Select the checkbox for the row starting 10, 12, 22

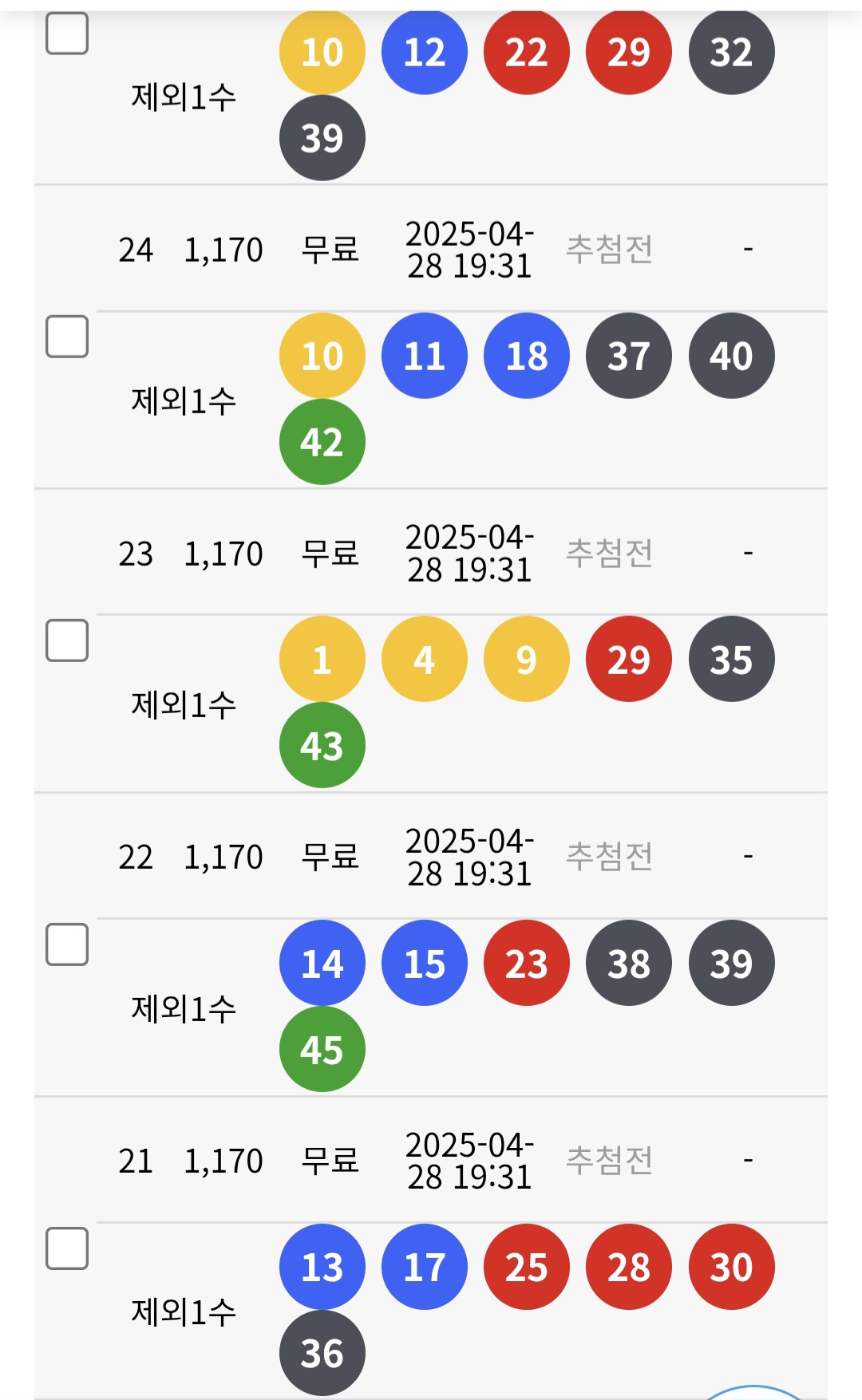click(x=67, y=34)
